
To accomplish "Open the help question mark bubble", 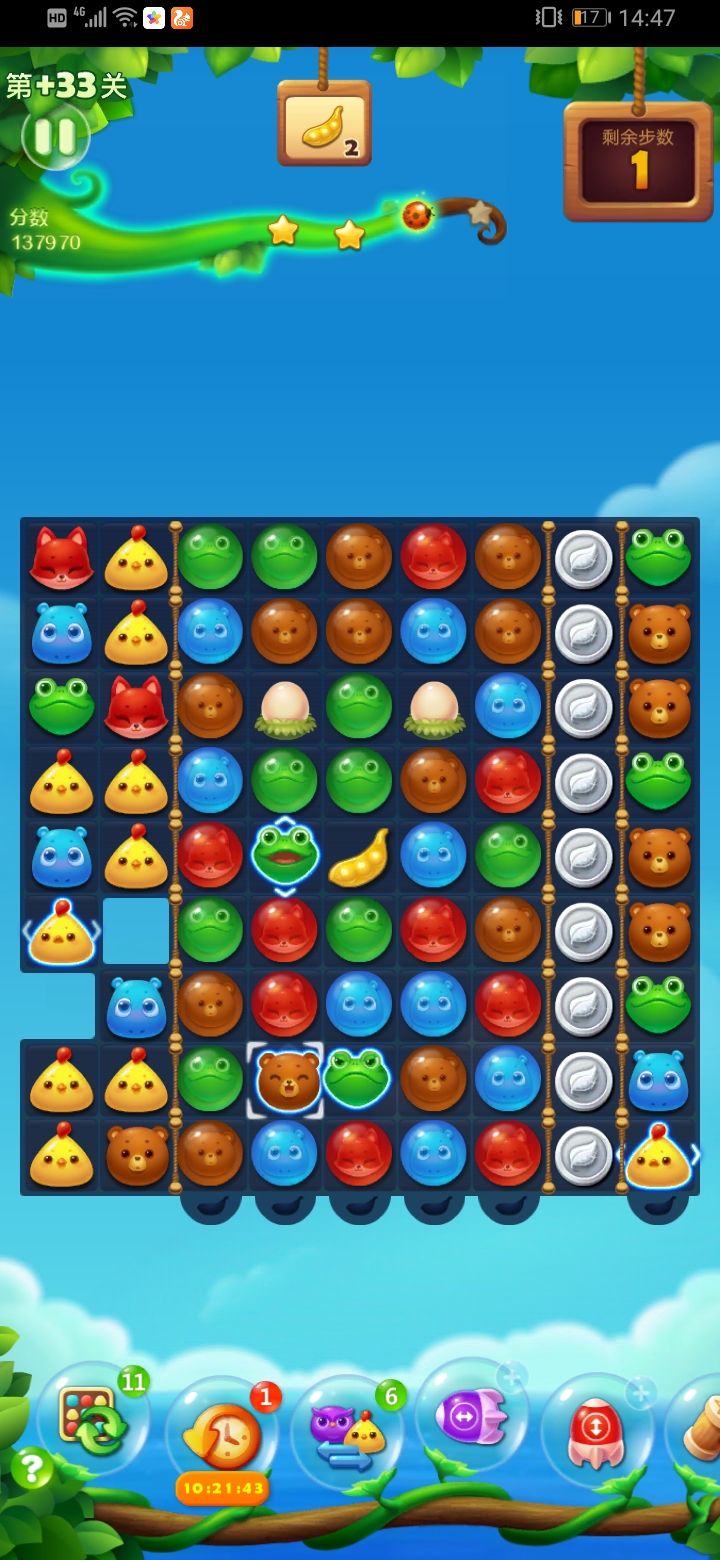I will 30,1466.
